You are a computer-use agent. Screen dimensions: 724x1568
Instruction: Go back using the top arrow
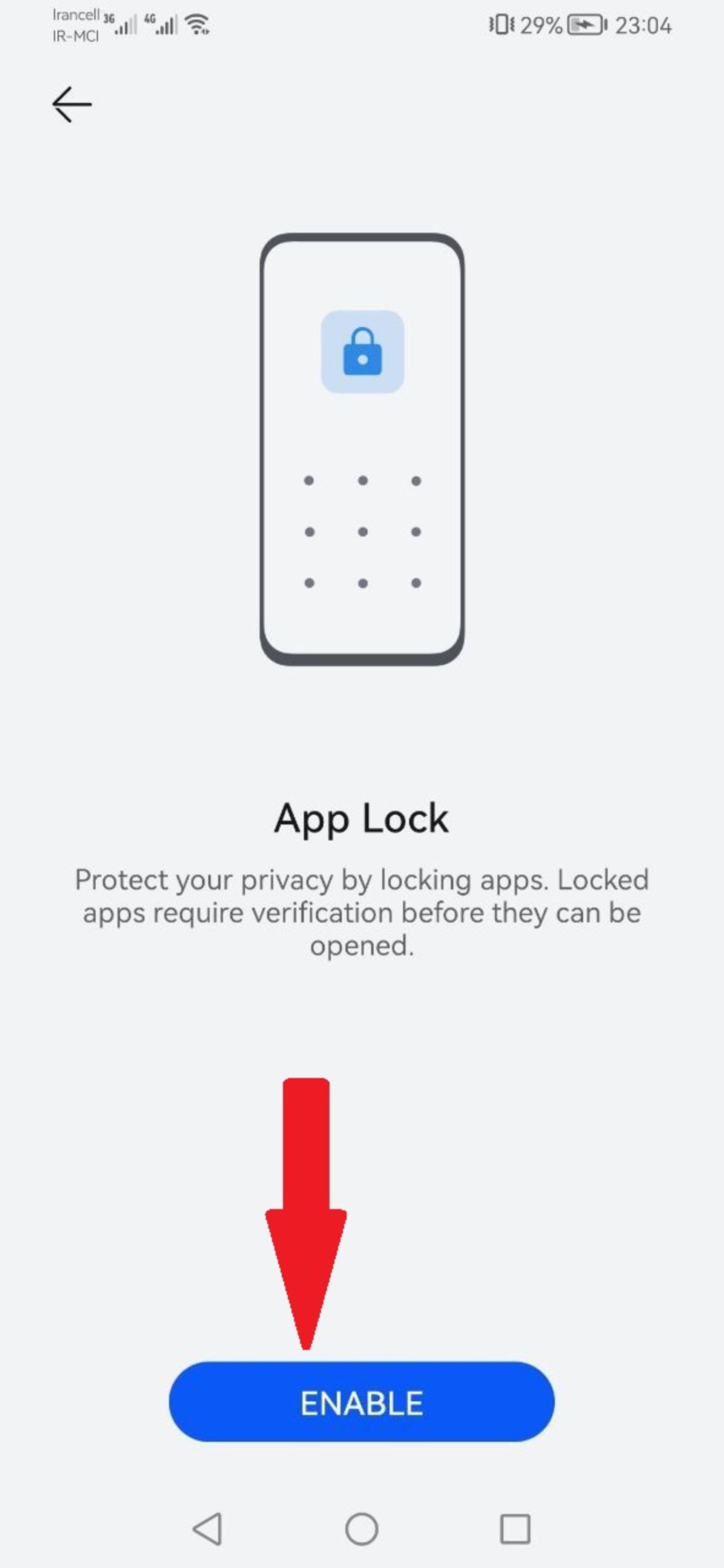(x=72, y=104)
